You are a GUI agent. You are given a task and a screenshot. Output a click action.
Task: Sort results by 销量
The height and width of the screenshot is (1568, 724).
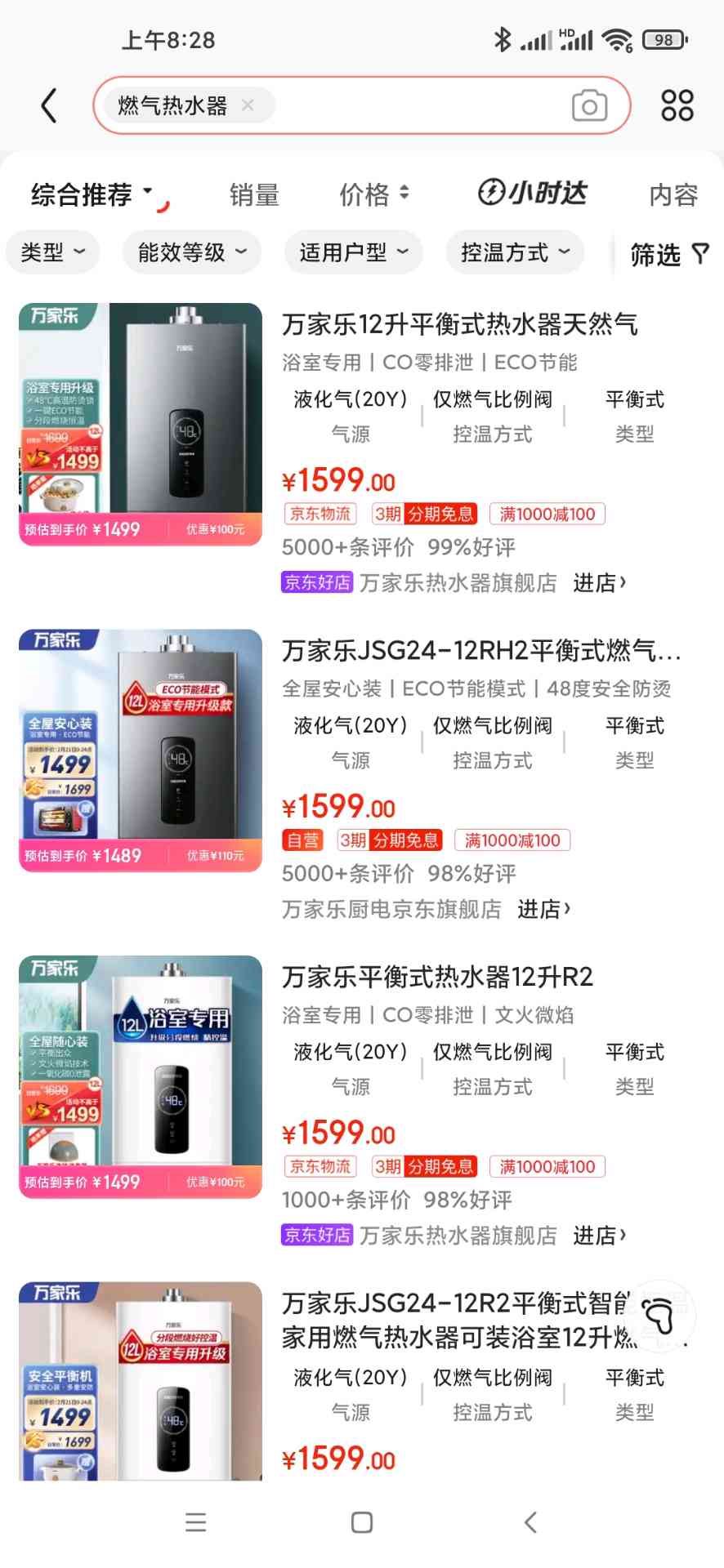(x=254, y=194)
